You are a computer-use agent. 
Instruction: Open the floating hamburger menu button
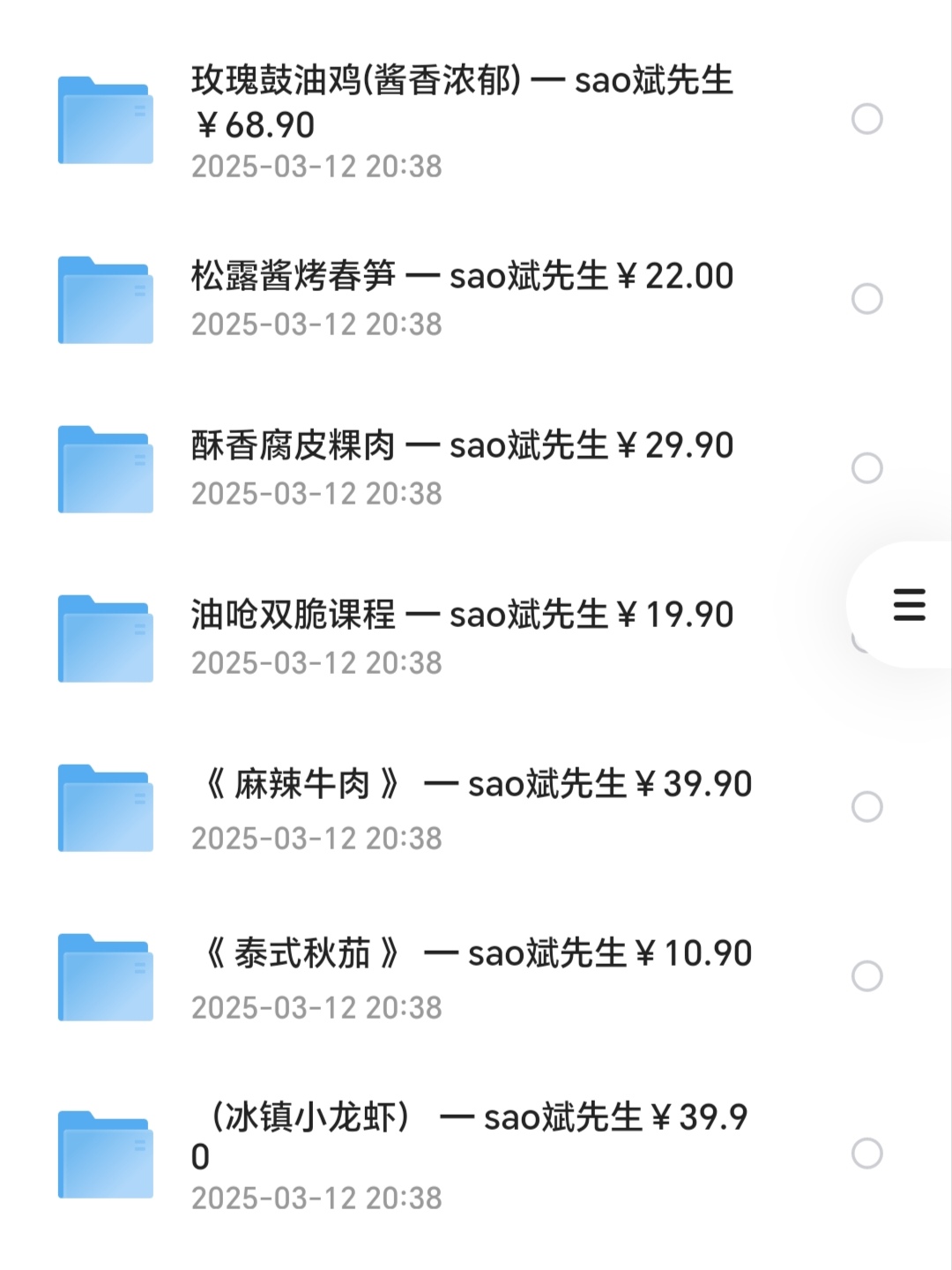tap(909, 605)
